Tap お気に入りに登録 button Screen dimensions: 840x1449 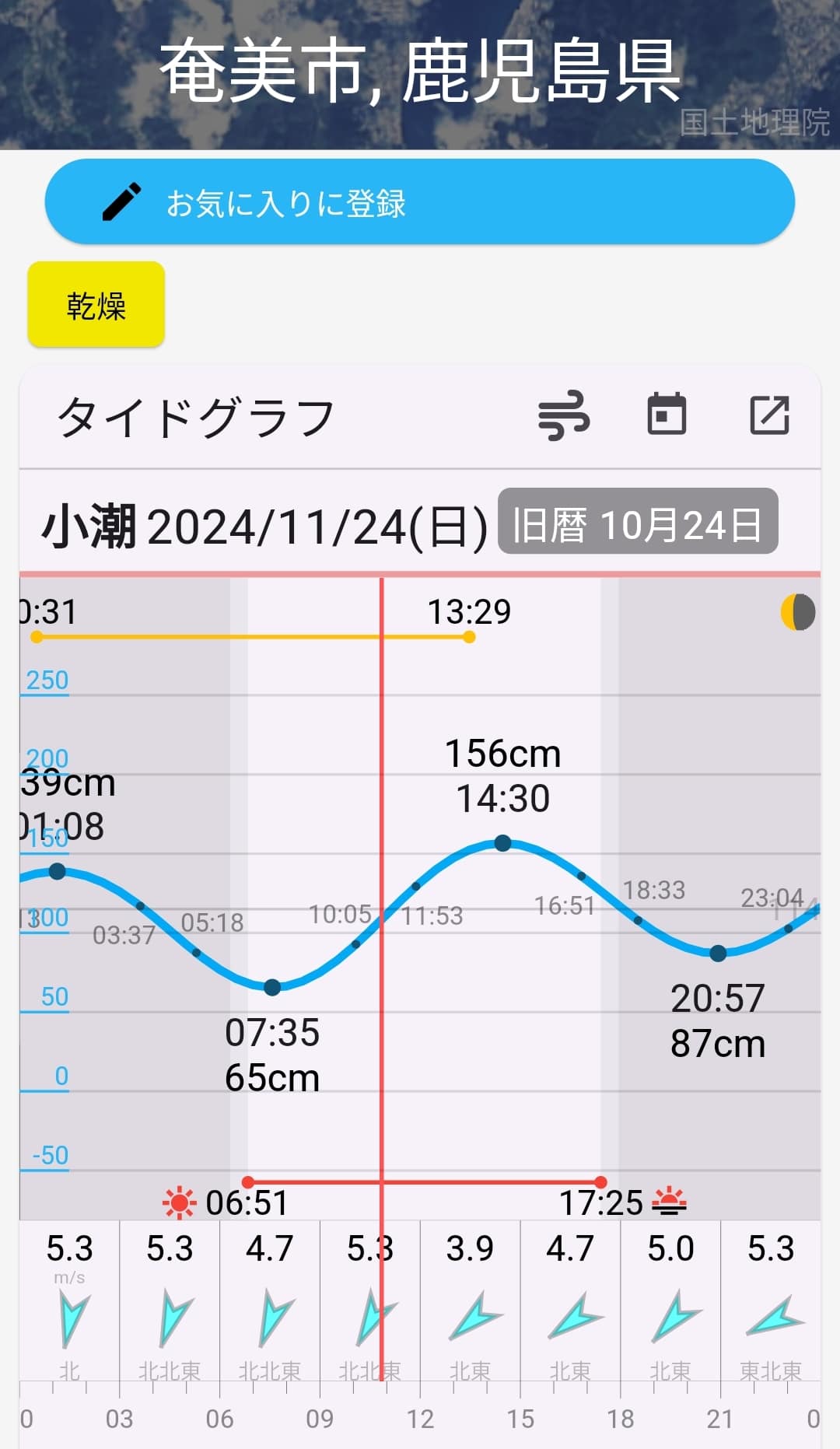419,202
